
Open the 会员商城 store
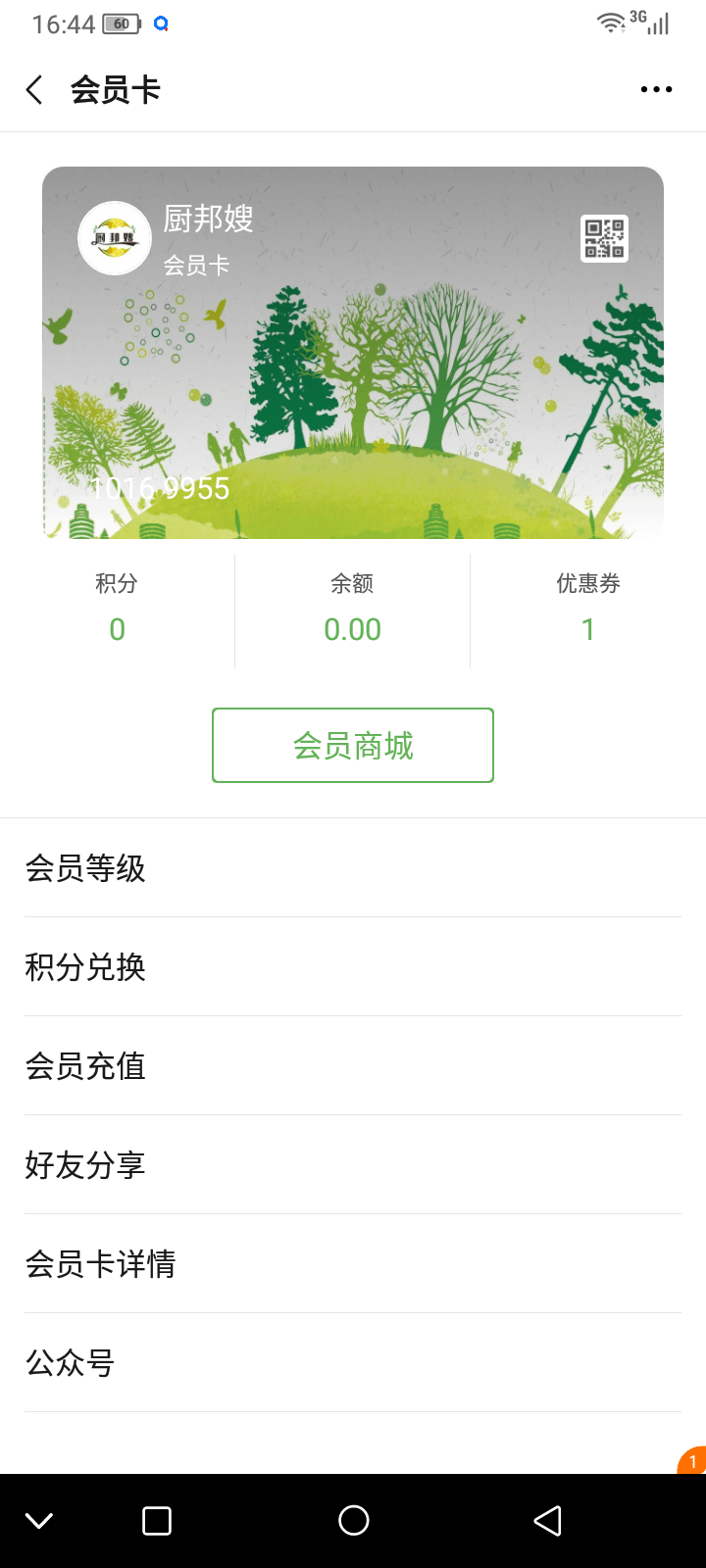click(353, 745)
